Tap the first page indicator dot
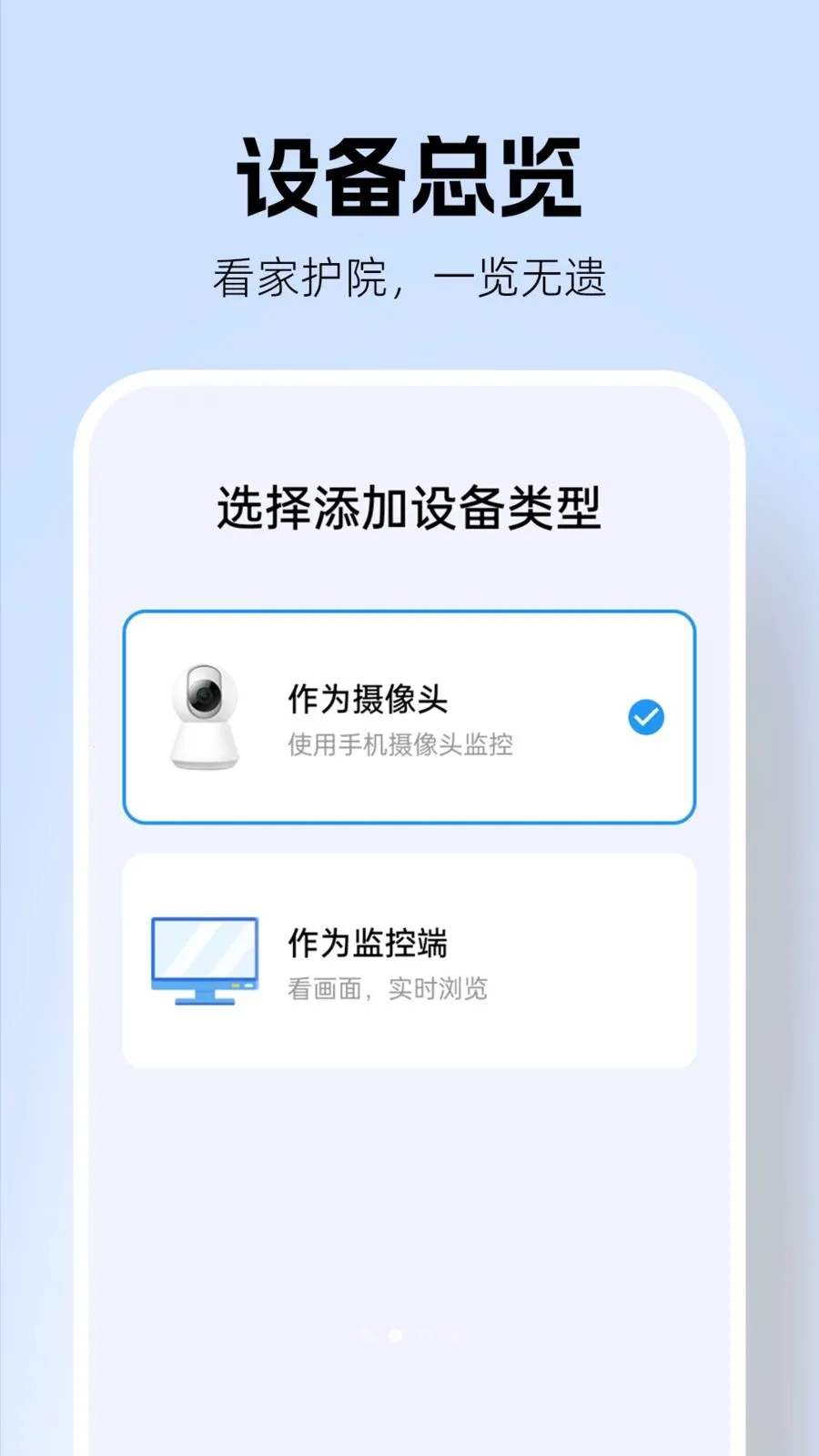 (x=368, y=1335)
